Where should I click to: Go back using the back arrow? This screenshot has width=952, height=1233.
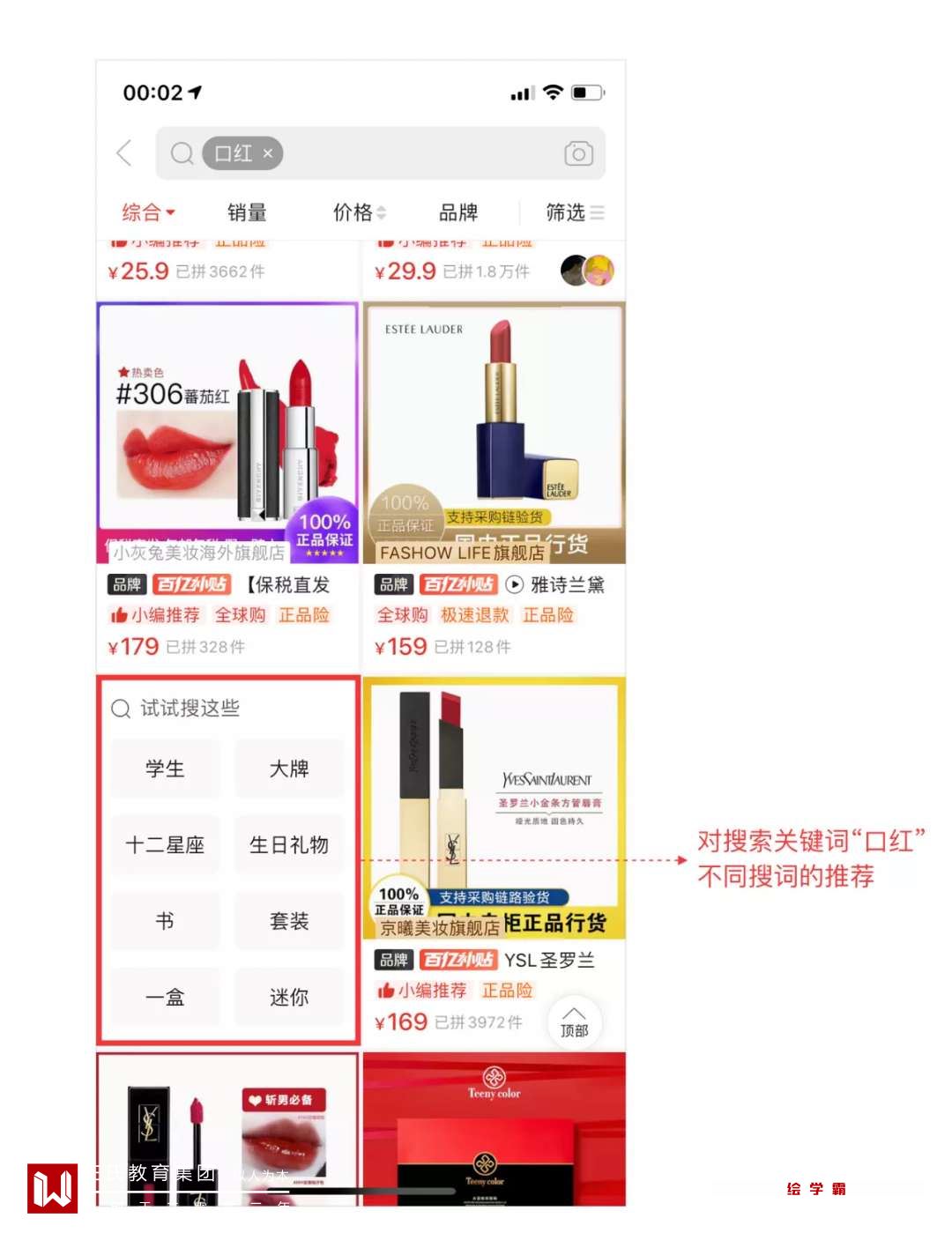point(124,153)
